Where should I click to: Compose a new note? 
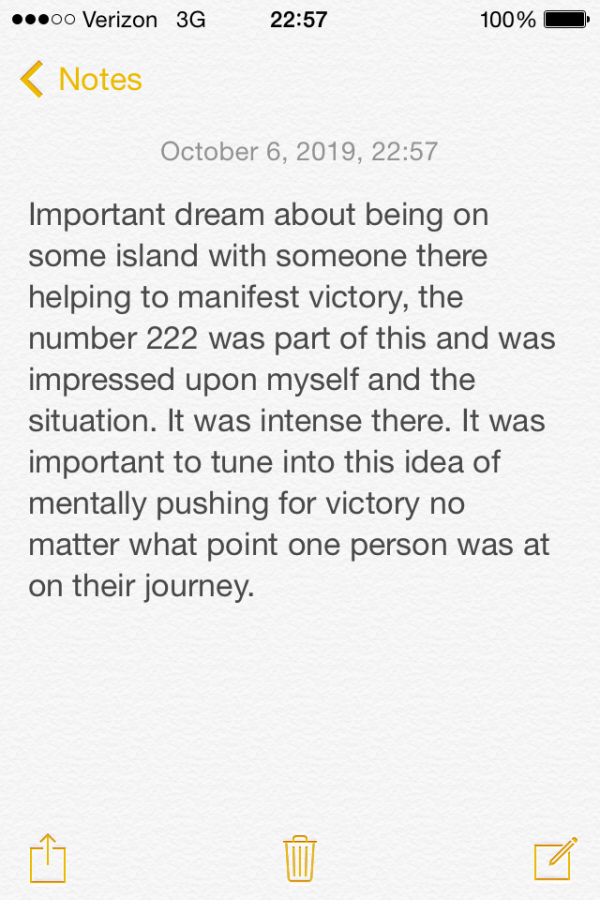pyautogui.click(x=555, y=857)
